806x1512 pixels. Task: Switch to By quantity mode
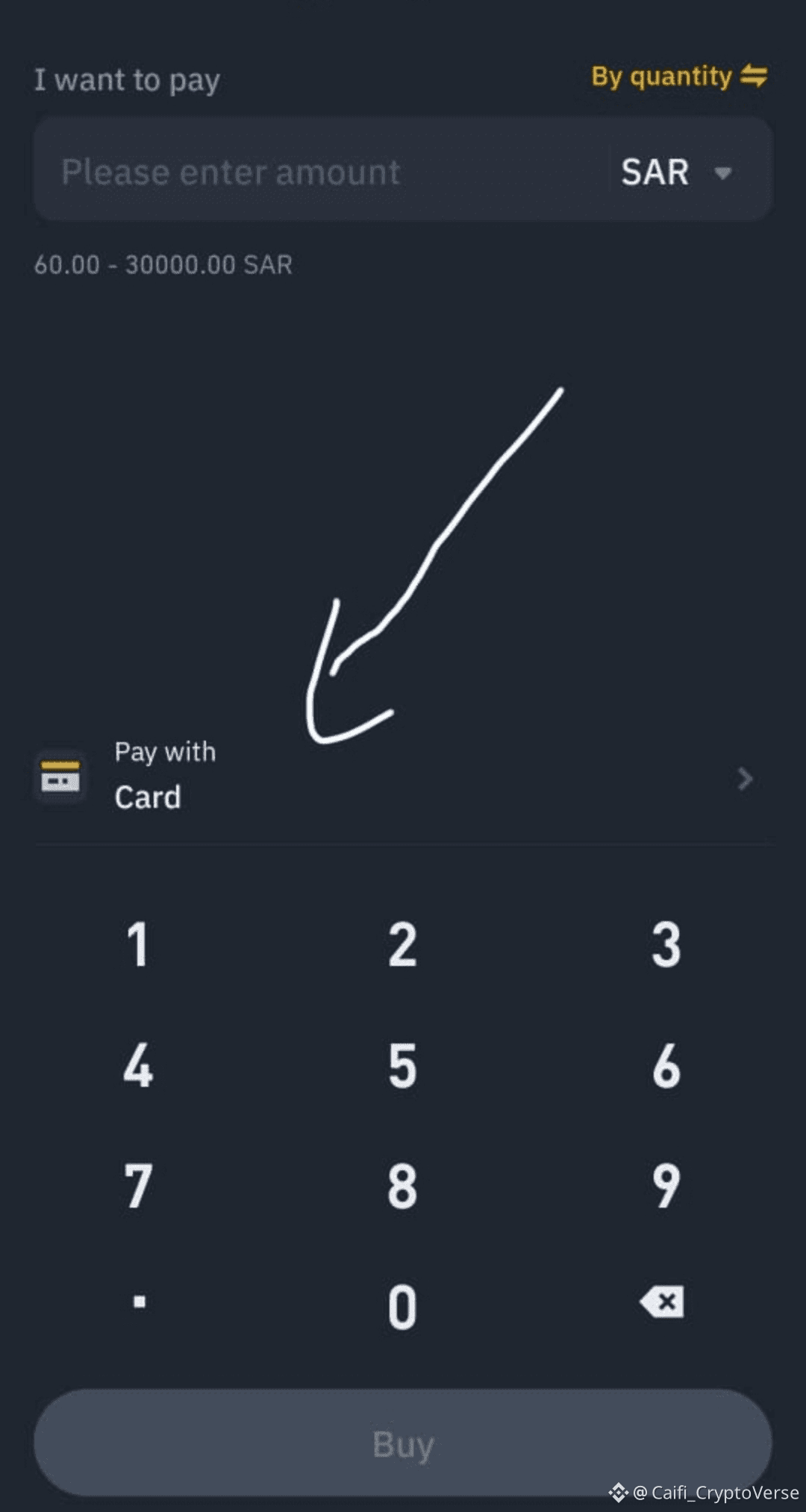678,76
